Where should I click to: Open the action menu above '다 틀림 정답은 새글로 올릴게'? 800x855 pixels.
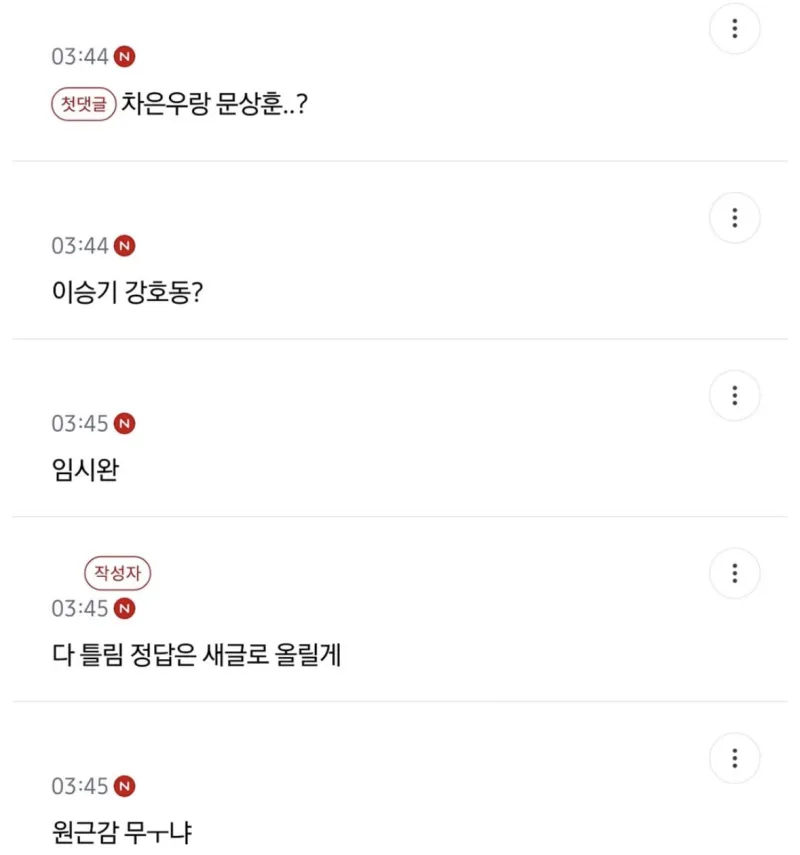pos(735,574)
